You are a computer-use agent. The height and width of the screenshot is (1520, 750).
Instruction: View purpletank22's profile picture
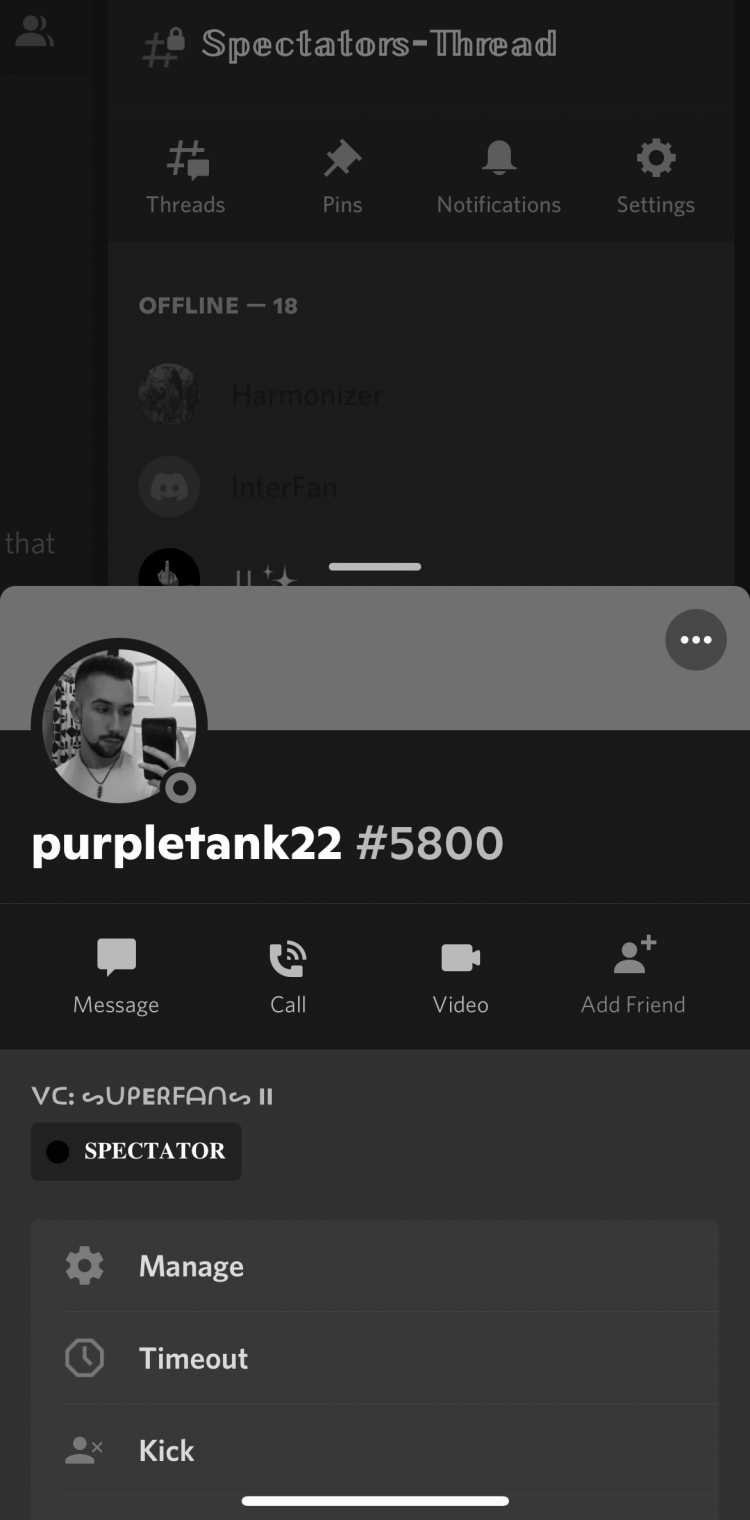coord(119,725)
